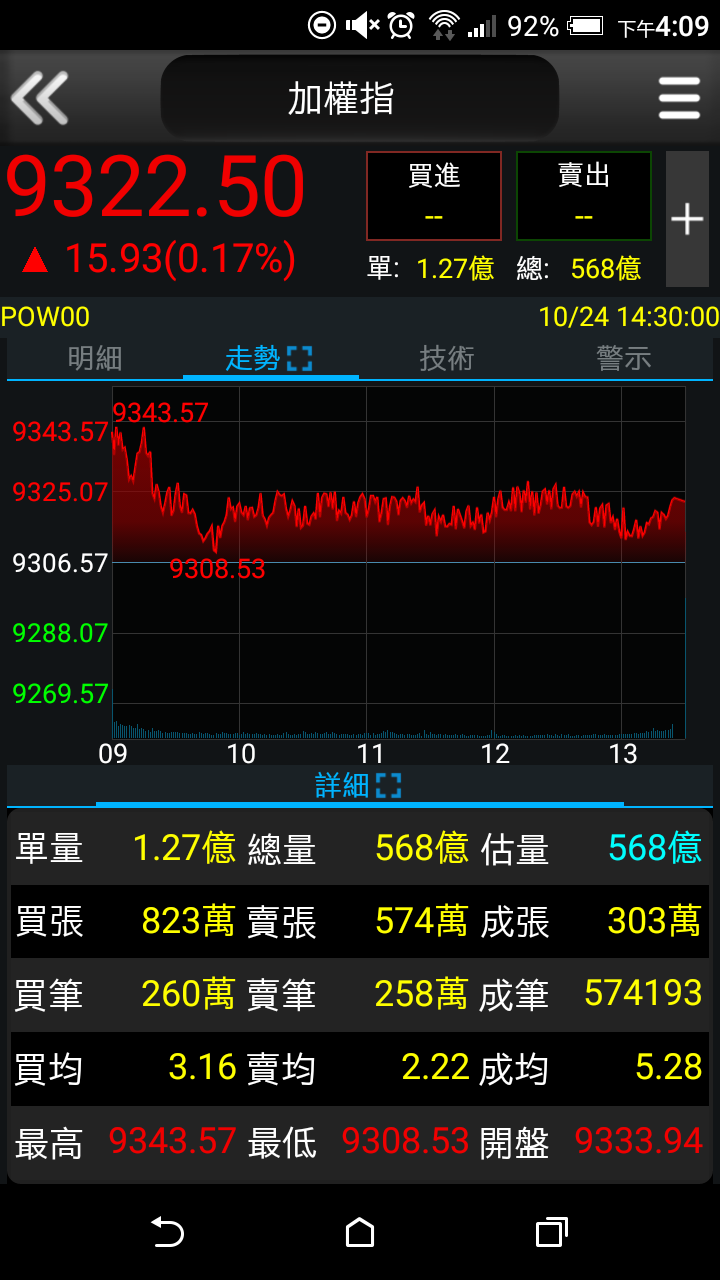Tap the 買進 buy button
The width and height of the screenshot is (720, 1280).
coord(434,196)
